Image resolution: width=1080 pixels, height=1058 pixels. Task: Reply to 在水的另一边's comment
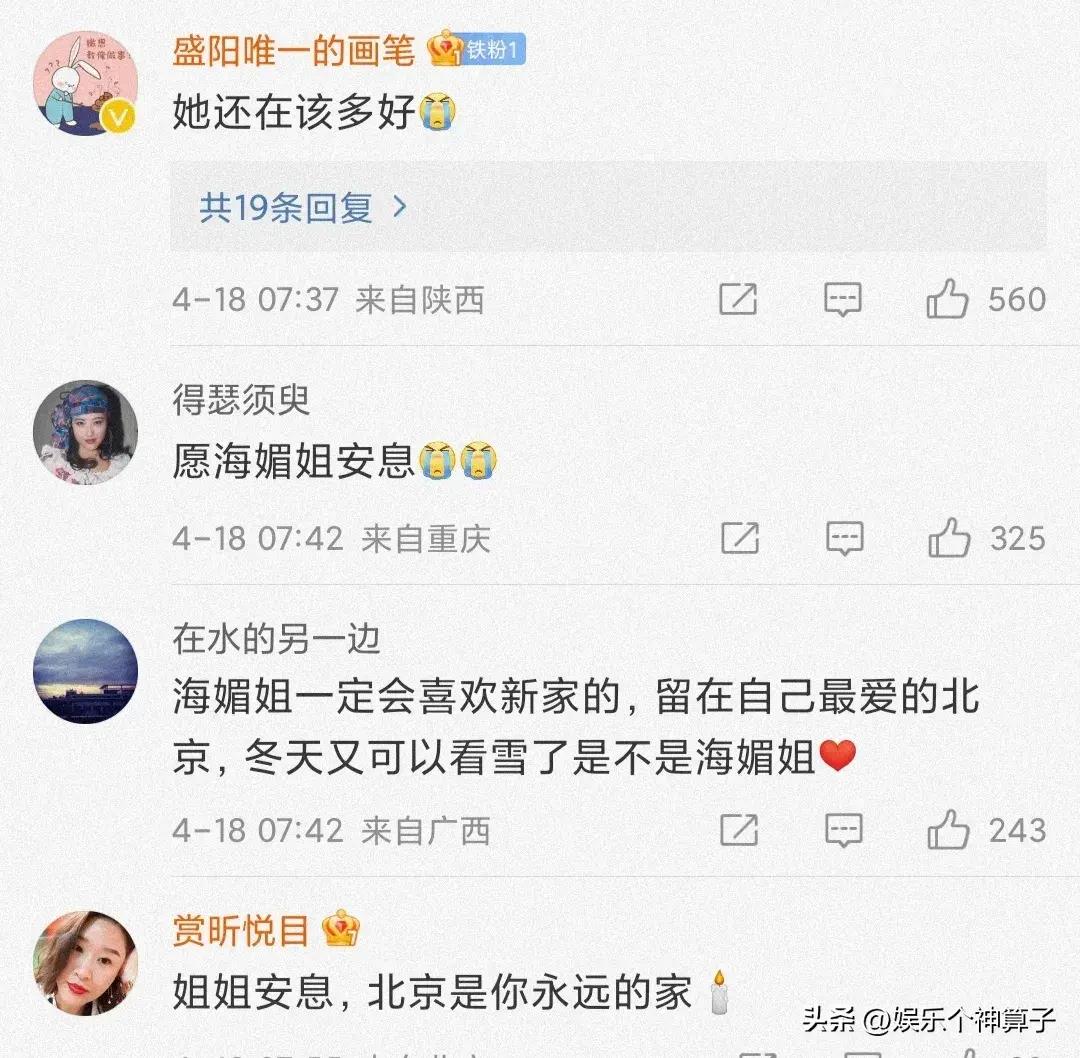point(845,830)
